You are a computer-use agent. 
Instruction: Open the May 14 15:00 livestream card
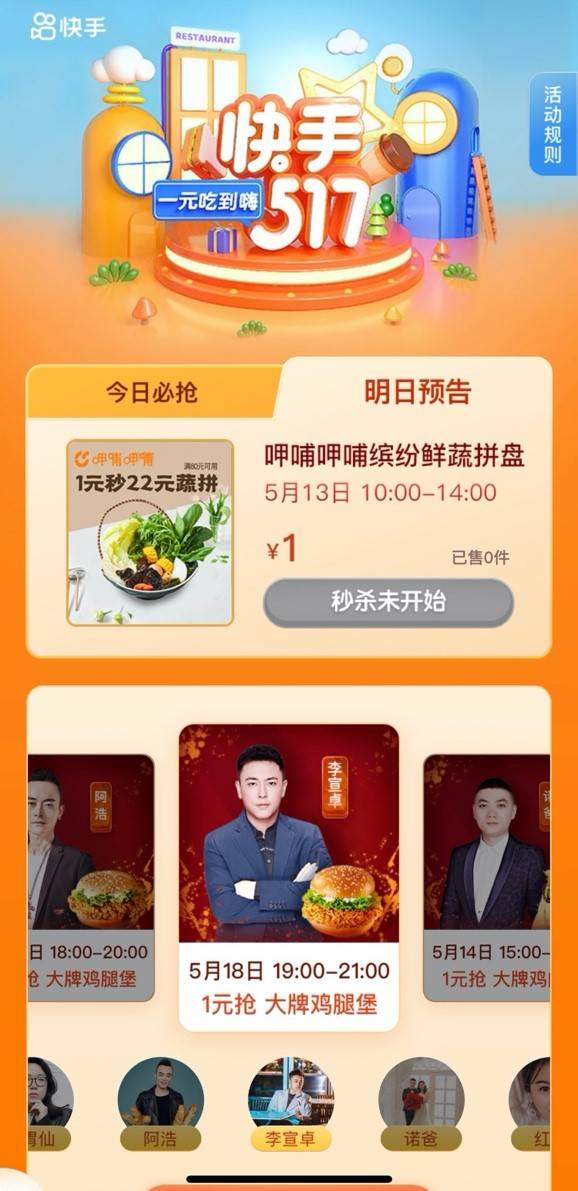point(487,877)
